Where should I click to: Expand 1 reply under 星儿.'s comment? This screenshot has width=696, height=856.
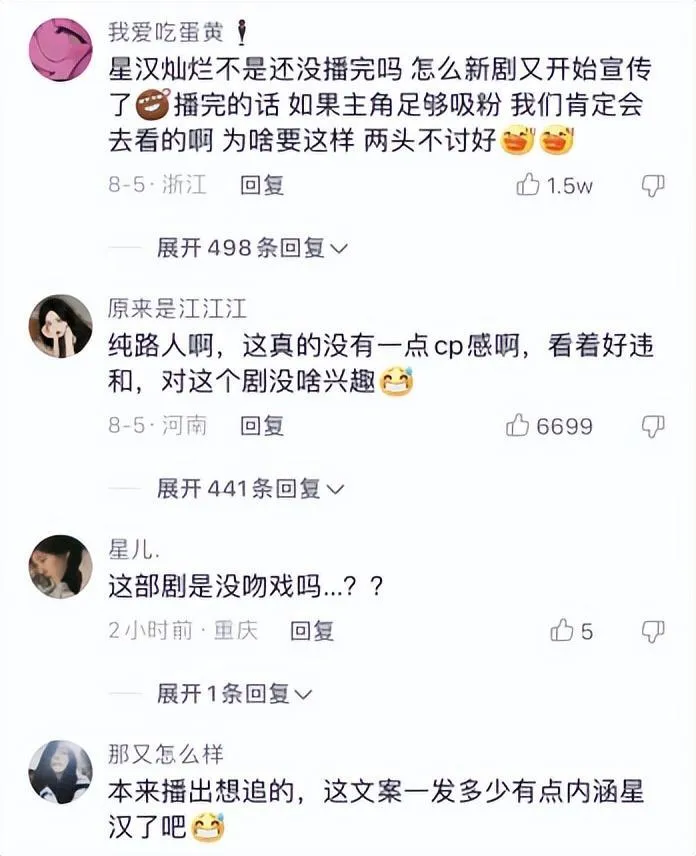[235, 693]
